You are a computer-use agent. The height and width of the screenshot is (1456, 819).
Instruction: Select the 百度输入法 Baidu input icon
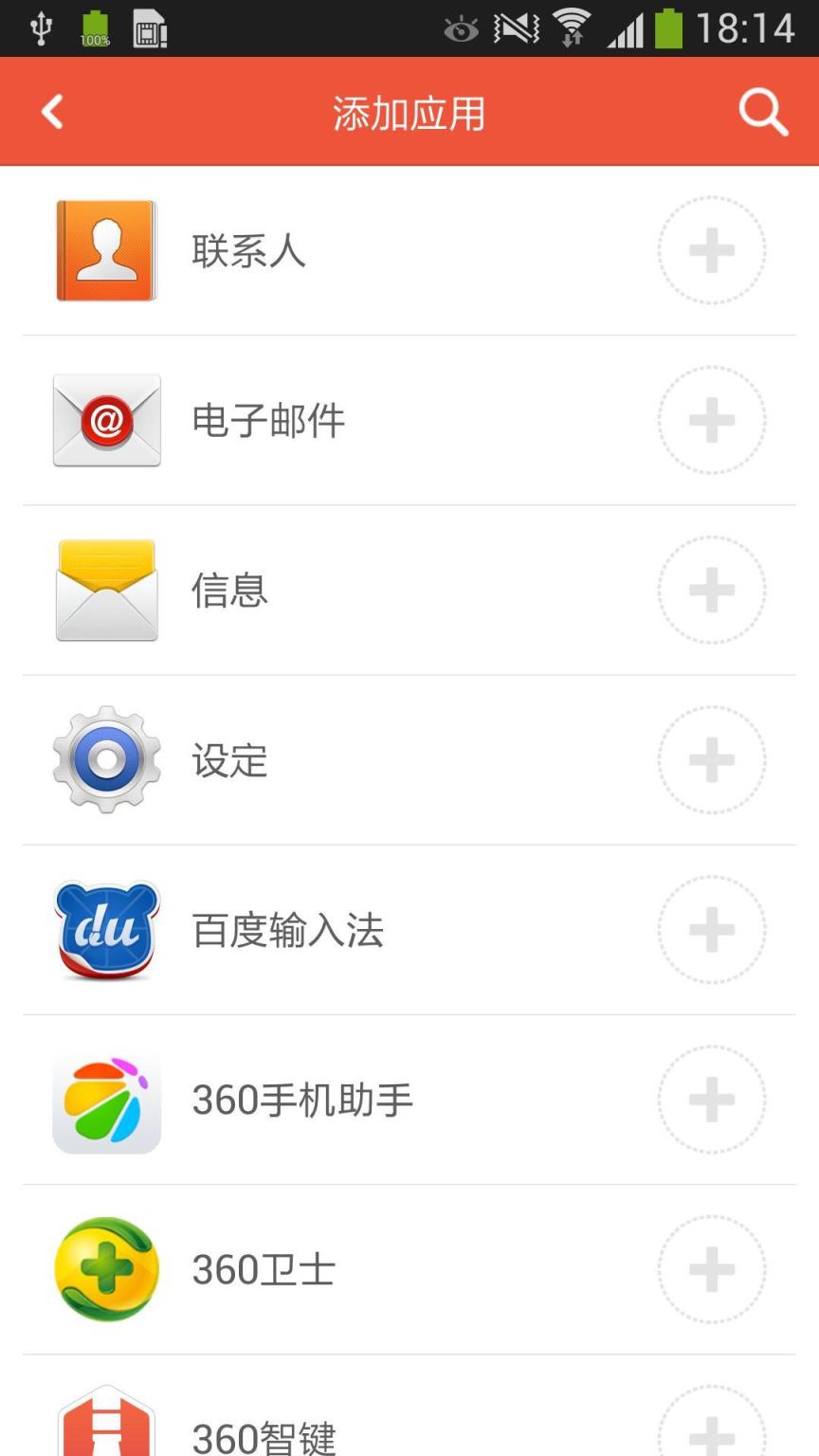point(105,929)
